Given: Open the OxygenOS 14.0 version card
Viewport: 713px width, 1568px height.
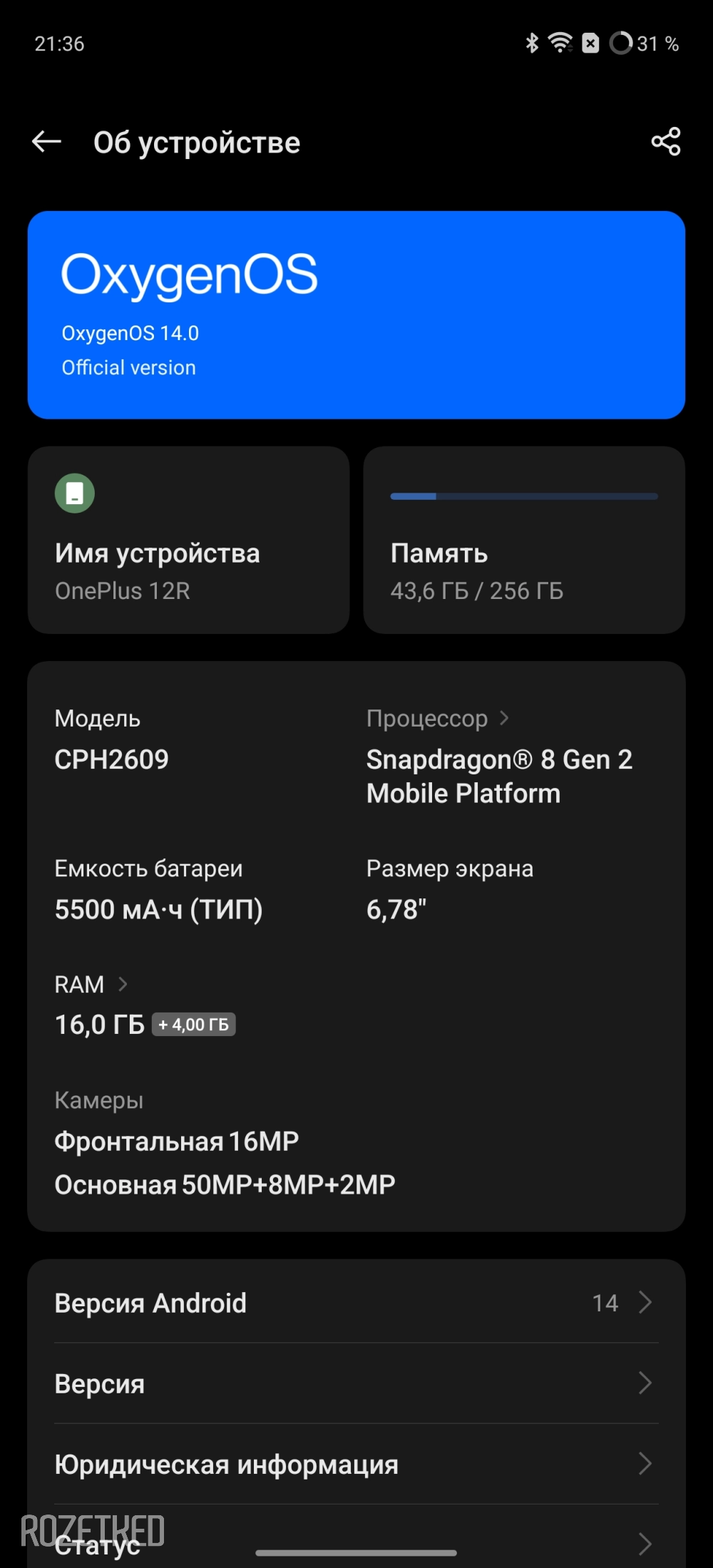Looking at the screenshot, I should [356, 314].
